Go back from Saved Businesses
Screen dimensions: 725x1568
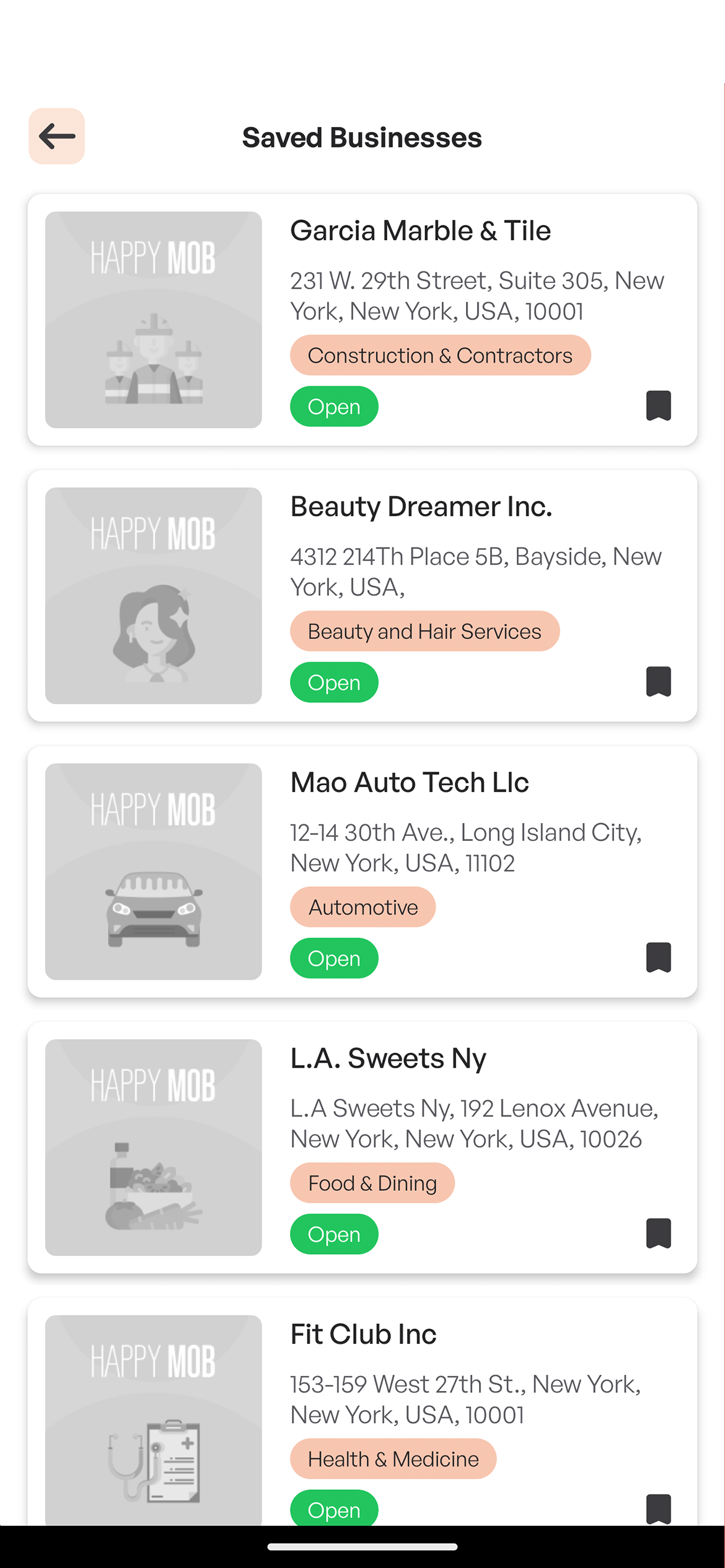[56, 136]
